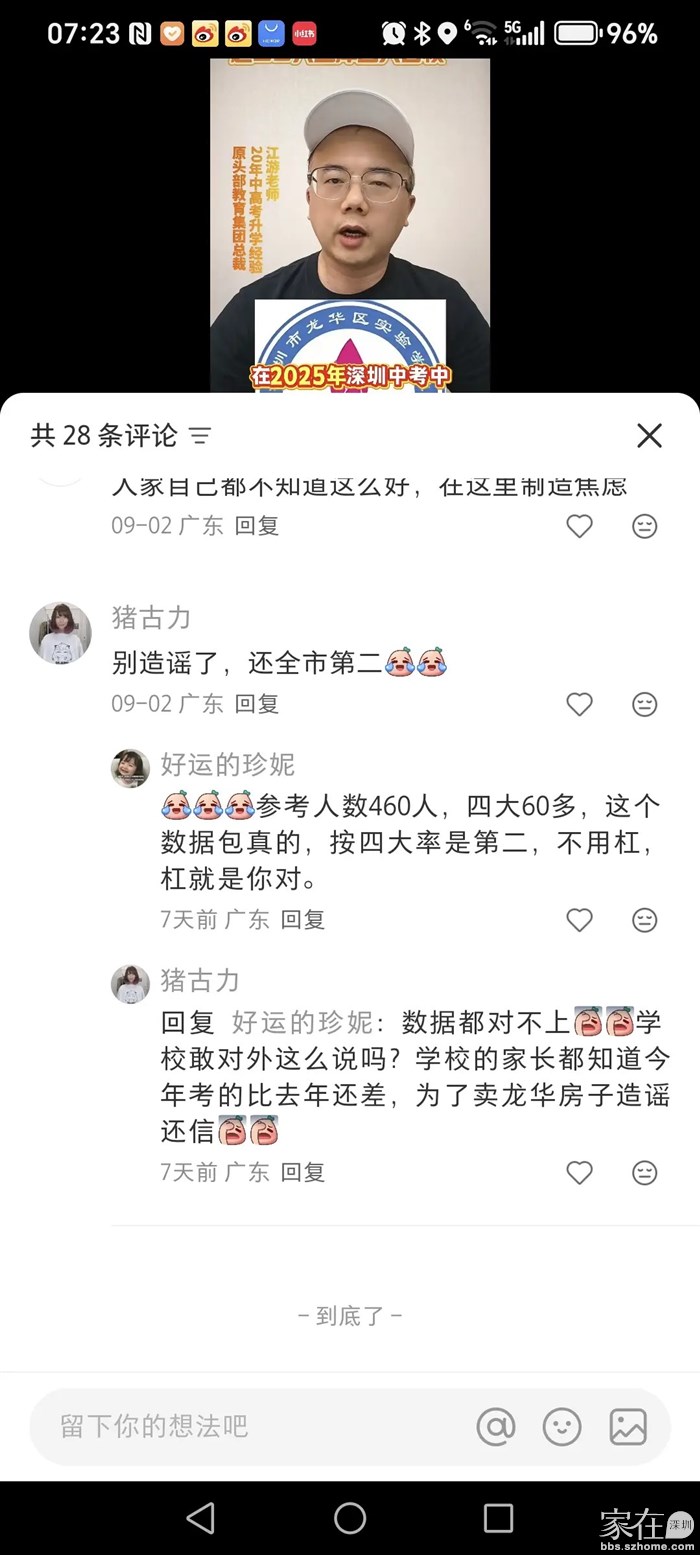Dislike 好运的珍妮's reply about 参考人数460人
700x1555 pixels.
pos(645,920)
